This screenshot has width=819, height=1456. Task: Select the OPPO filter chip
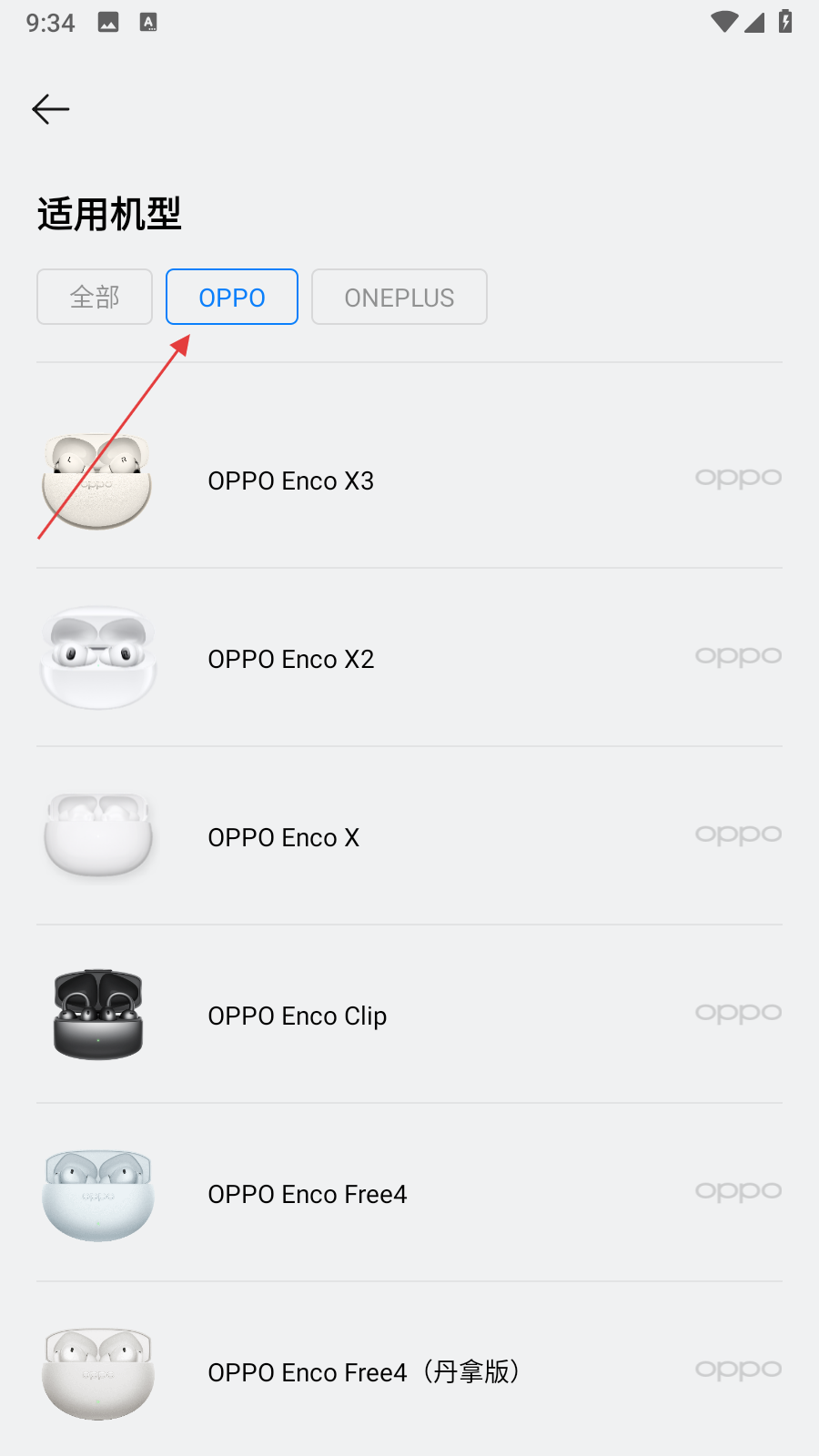[x=232, y=297]
